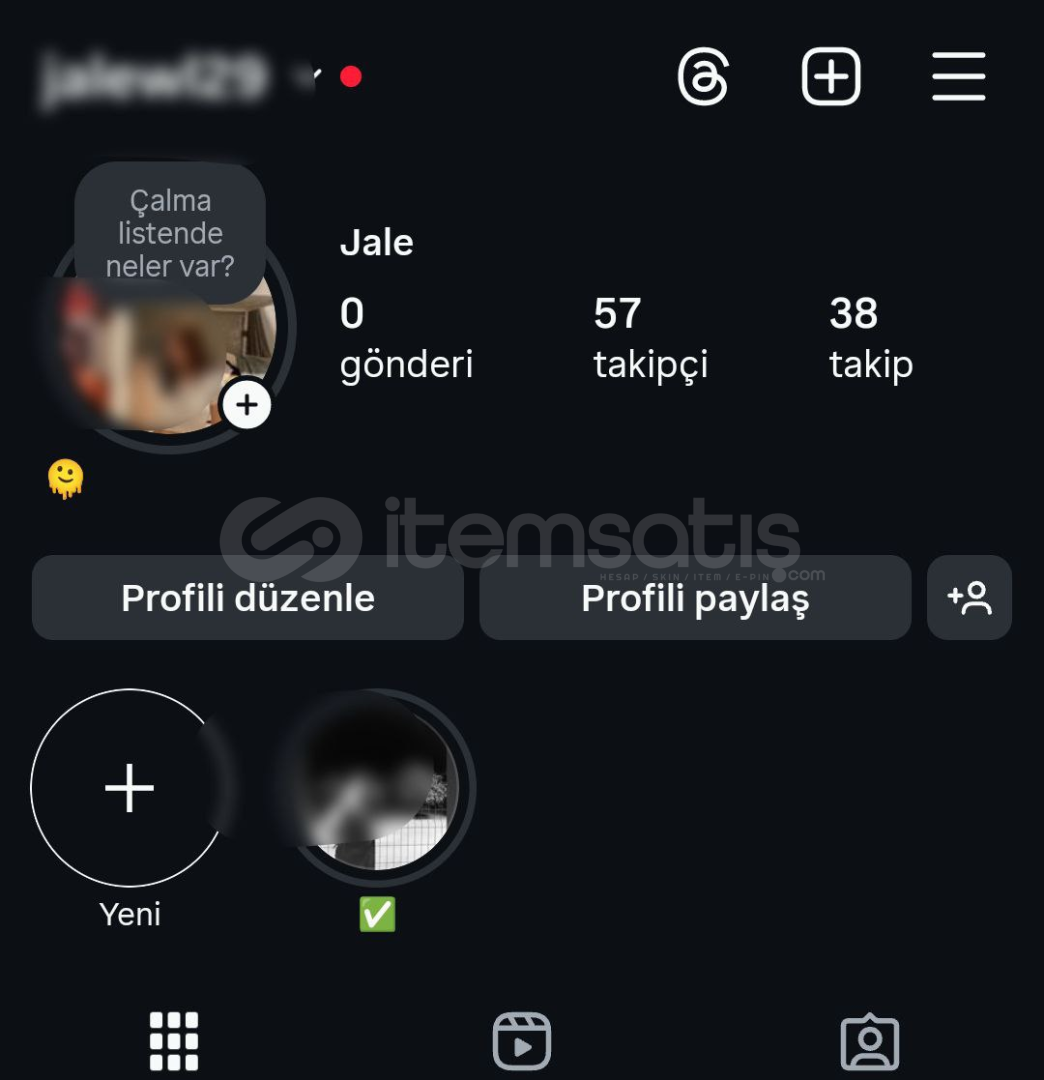
Task: Tap Profili paylaş button
Action: pos(695,598)
